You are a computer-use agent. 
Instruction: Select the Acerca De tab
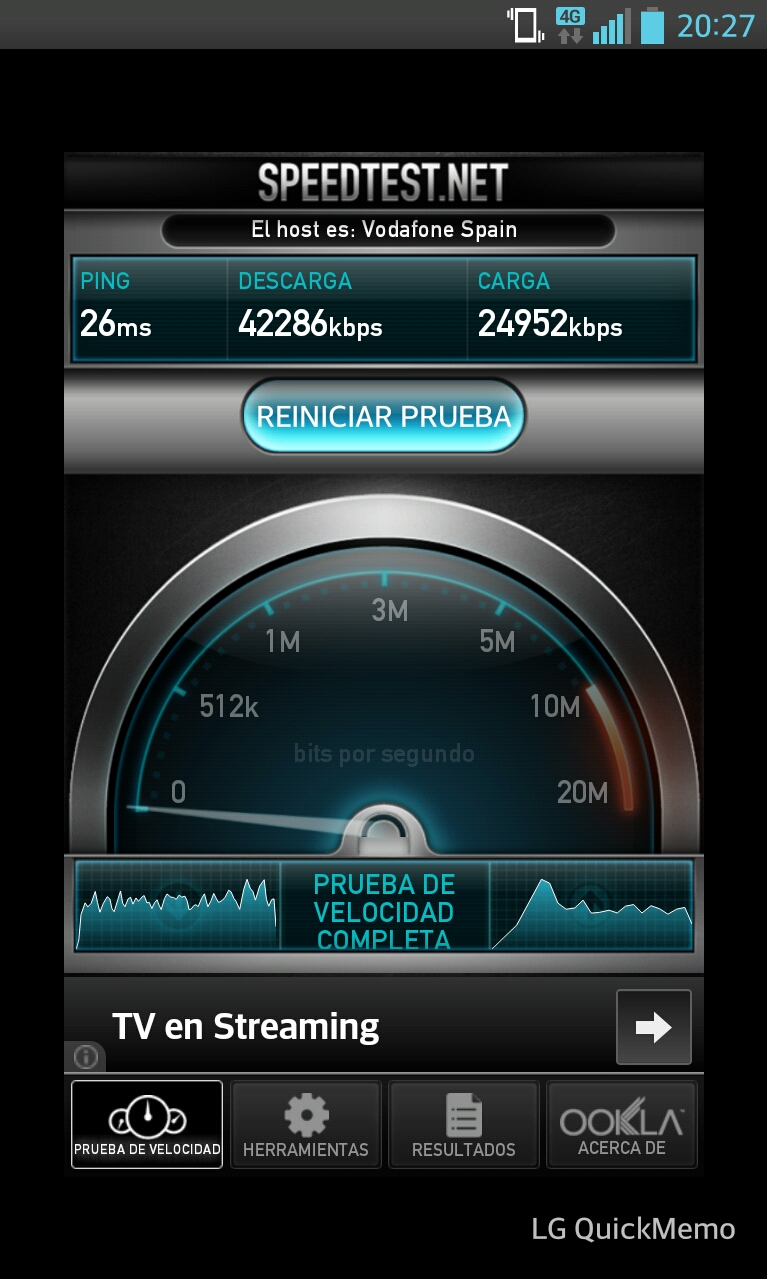622,1124
